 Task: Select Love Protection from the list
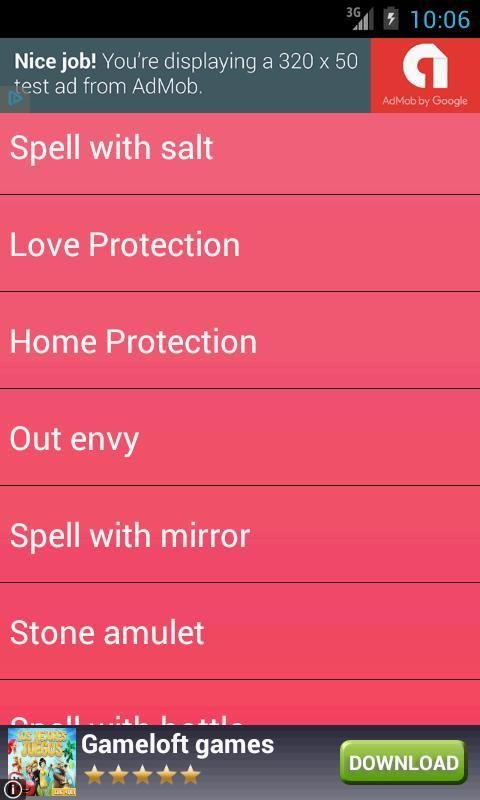[240, 243]
